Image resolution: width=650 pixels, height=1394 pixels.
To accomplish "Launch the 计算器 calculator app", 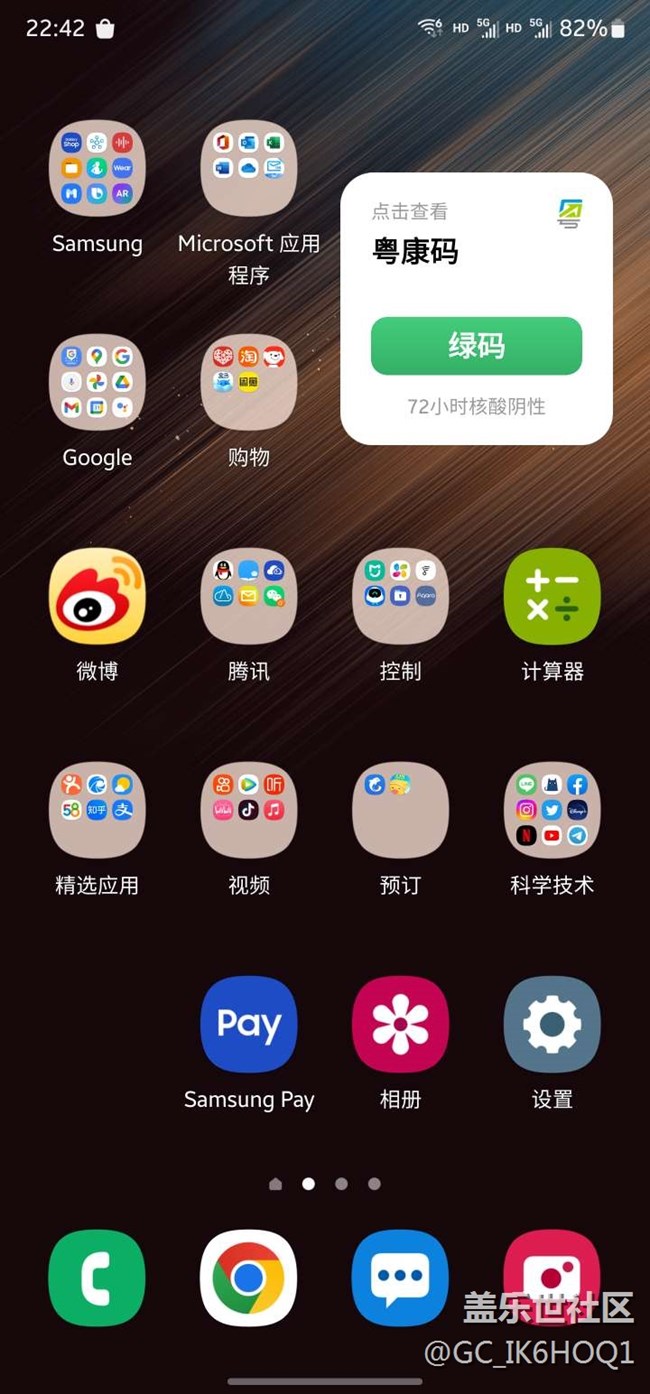I will (552, 596).
